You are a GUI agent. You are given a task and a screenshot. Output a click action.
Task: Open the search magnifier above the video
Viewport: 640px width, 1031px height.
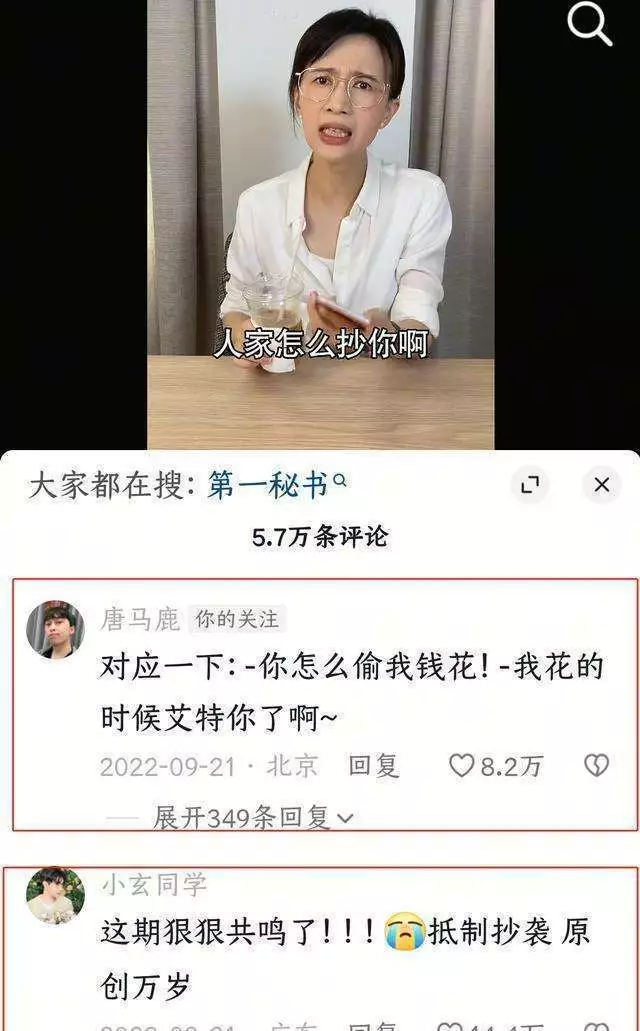click(x=589, y=26)
